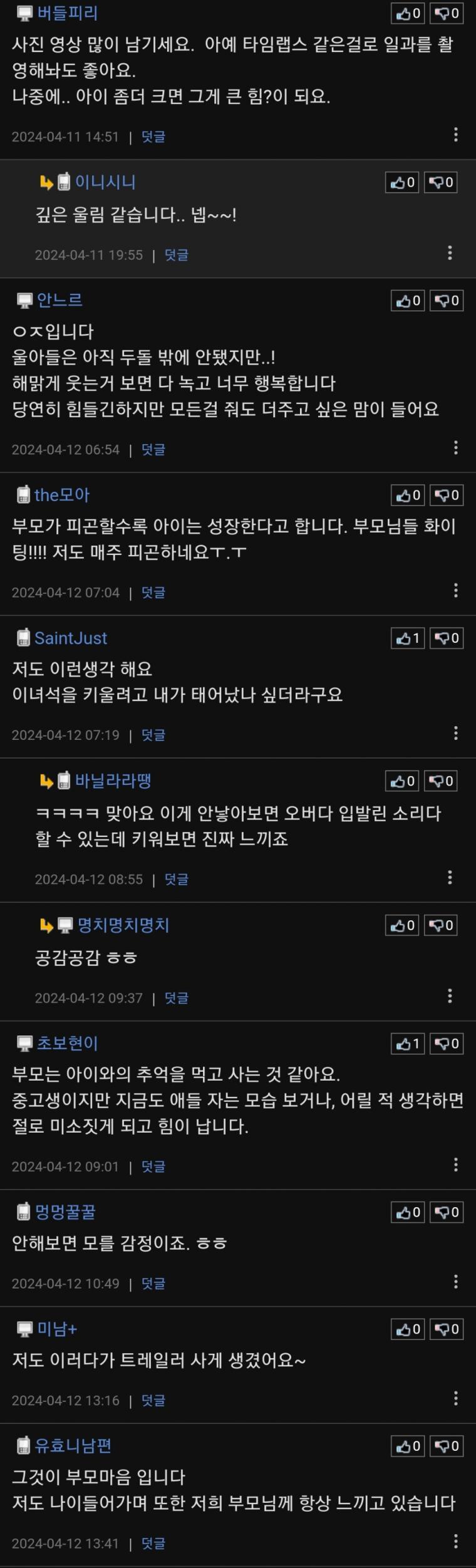This screenshot has width=476, height=1568.
Task: Upvote SaintJust's comment
Action: pos(408,638)
